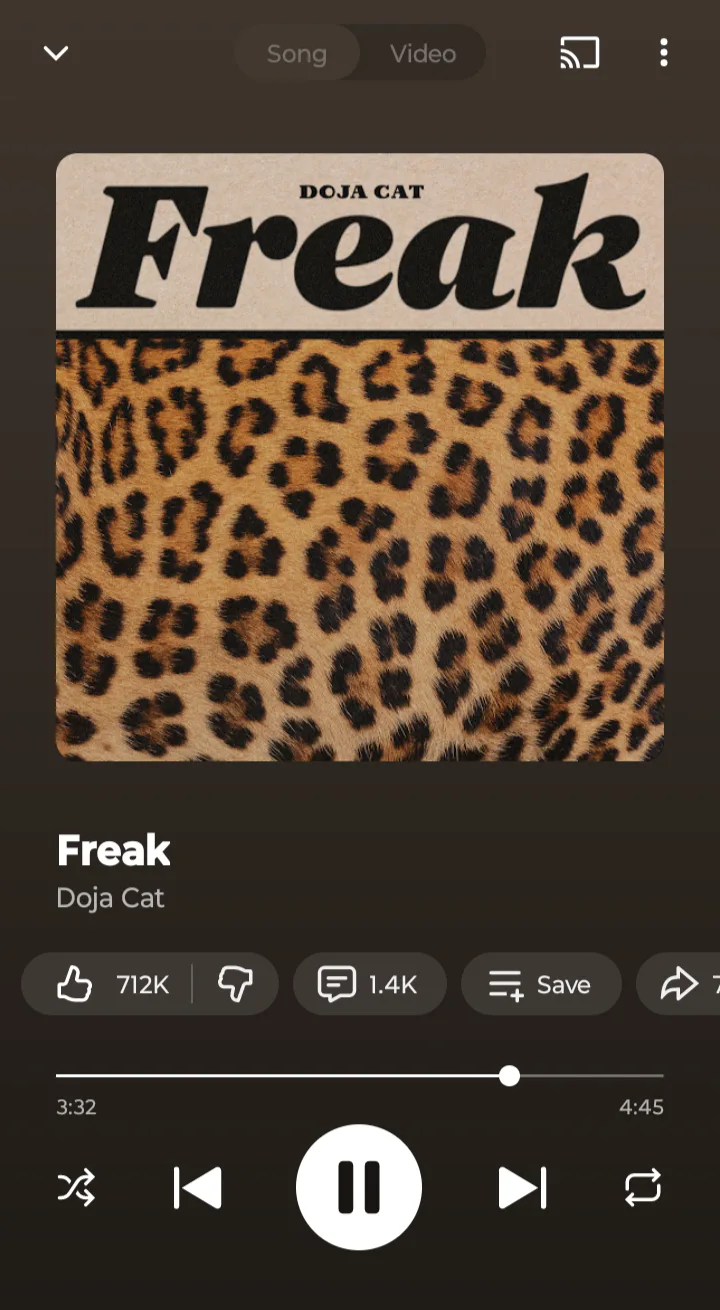The image size is (720, 1310).
Task: Skip to the previous track
Action: (197, 1188)
